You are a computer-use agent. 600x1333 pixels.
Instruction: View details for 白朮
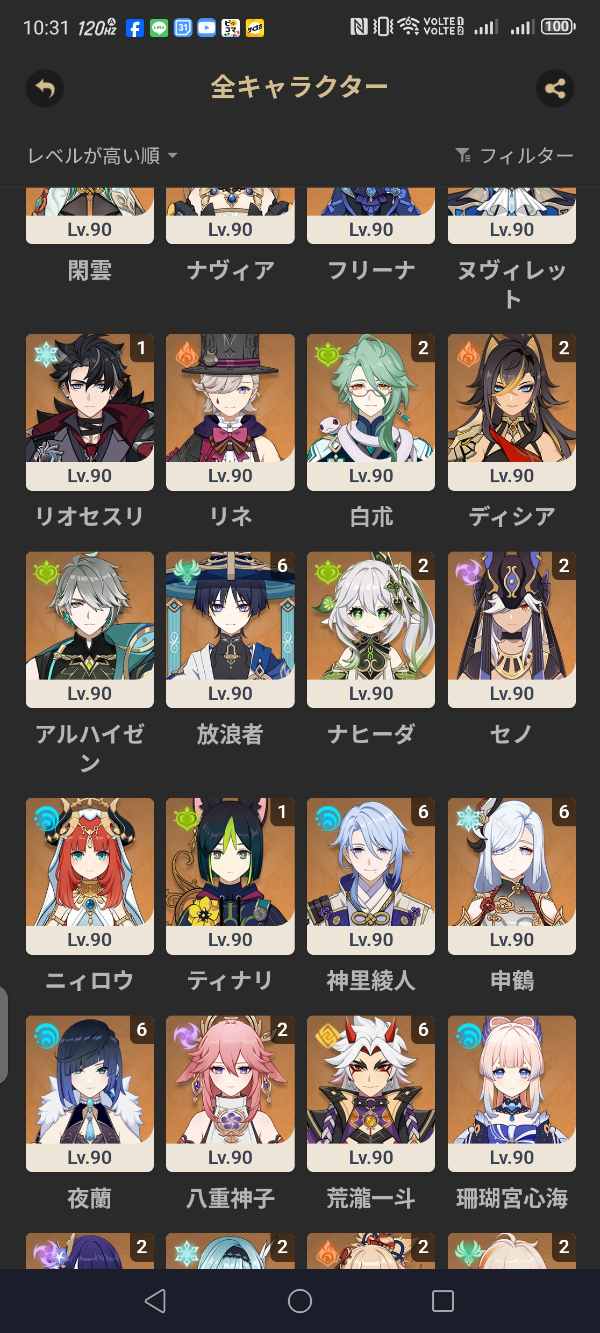click(x=371, y=412)
